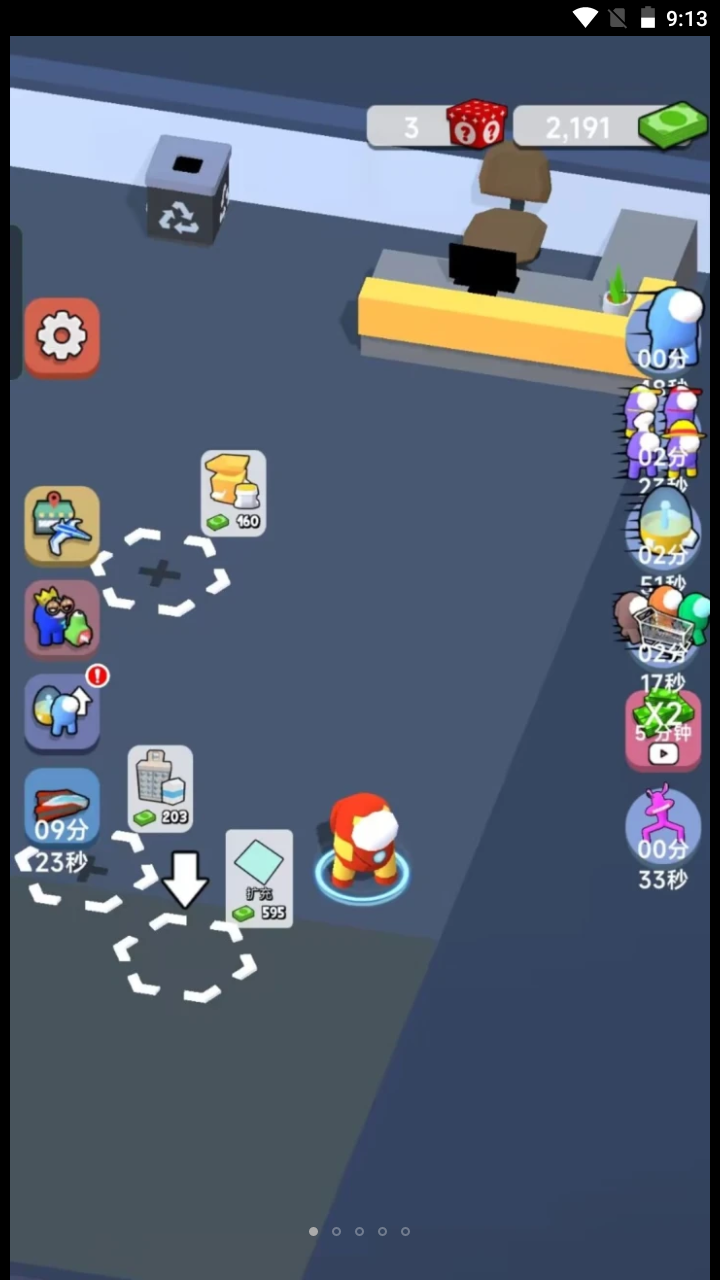Tap the purple crewmates group booster

click(x=663, y=434)
